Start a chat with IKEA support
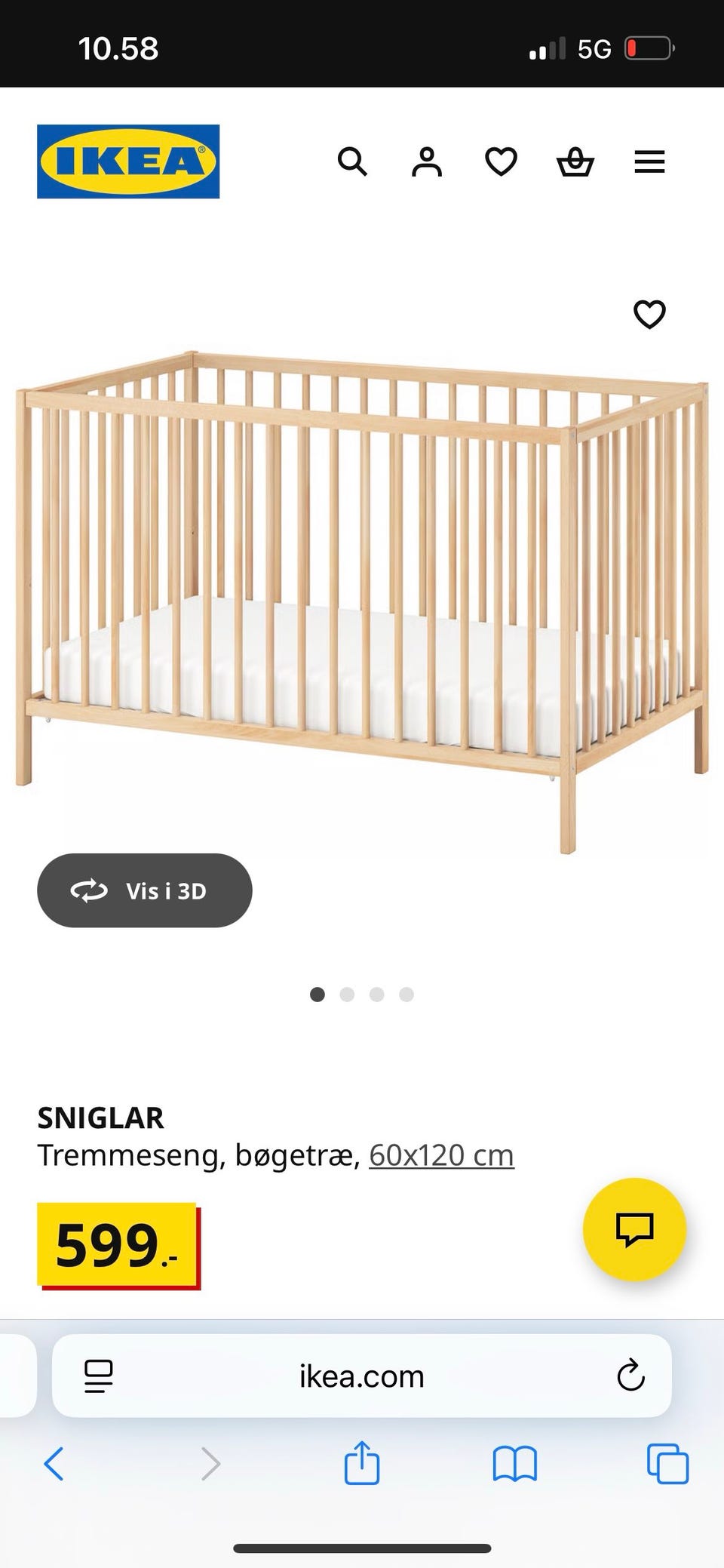The height and width of the screenshot is (1568, 724). [x=634, y=1229]
